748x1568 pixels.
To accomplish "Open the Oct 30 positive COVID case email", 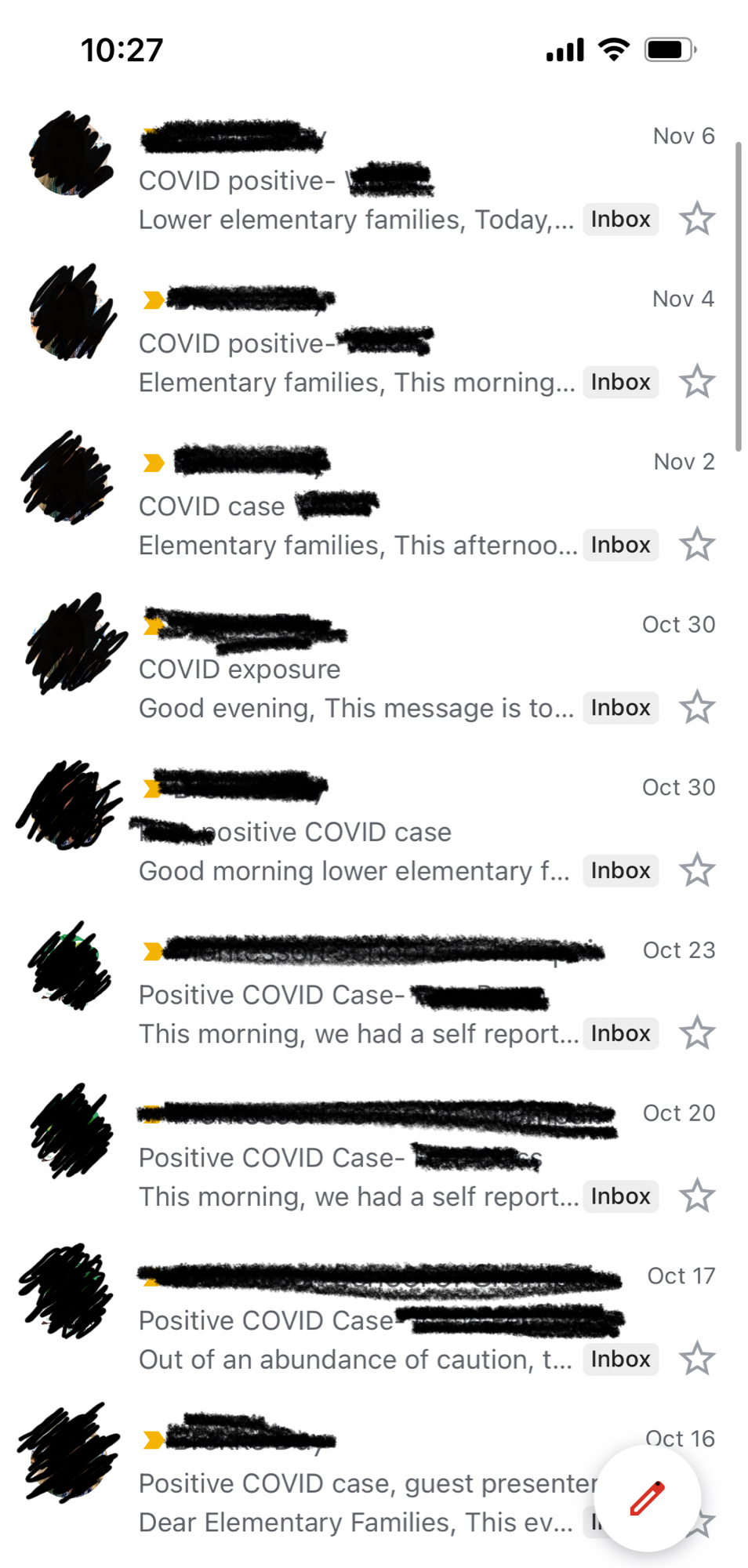I will [x=353, y=833].
